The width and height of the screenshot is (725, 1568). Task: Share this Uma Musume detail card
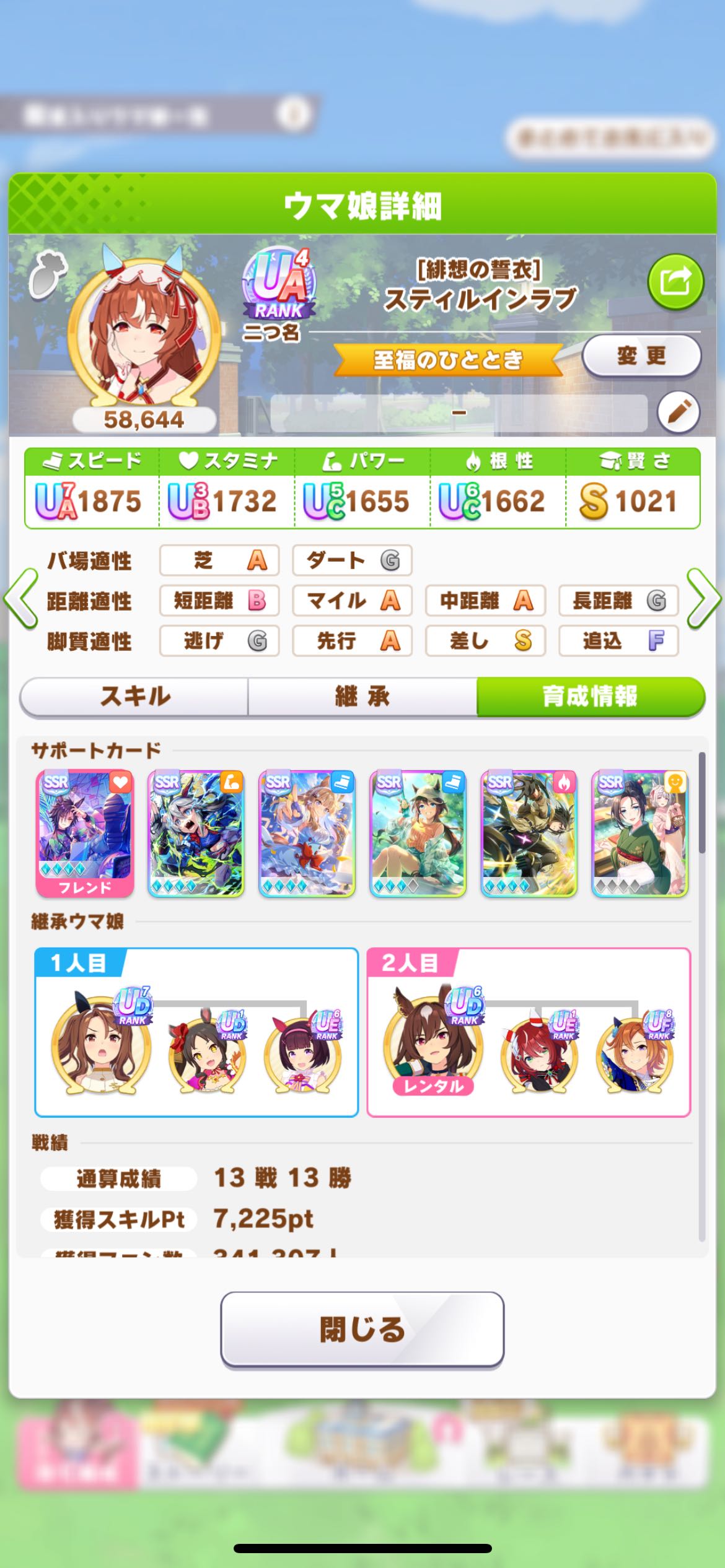(x=675, y=282)
